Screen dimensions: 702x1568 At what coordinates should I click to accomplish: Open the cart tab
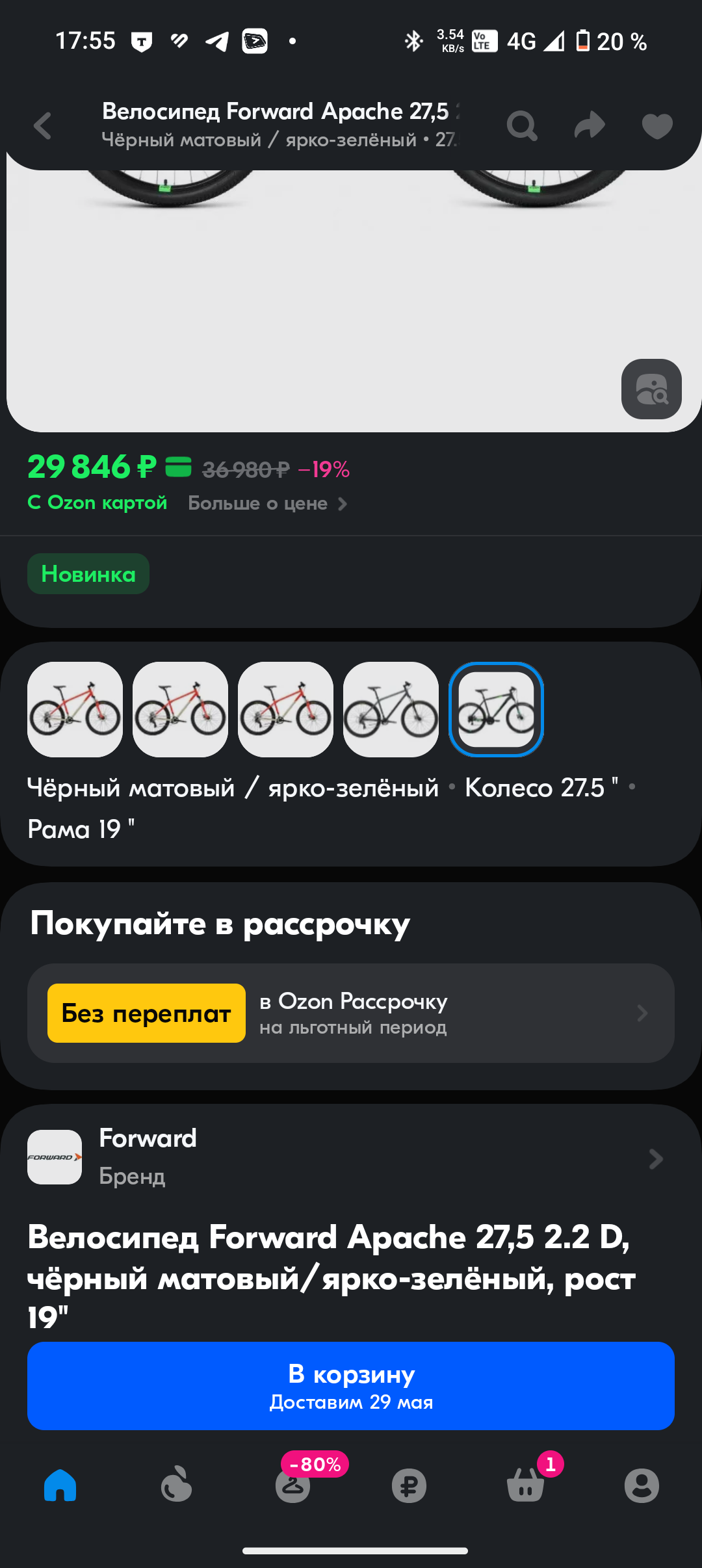pos(525,1485)
